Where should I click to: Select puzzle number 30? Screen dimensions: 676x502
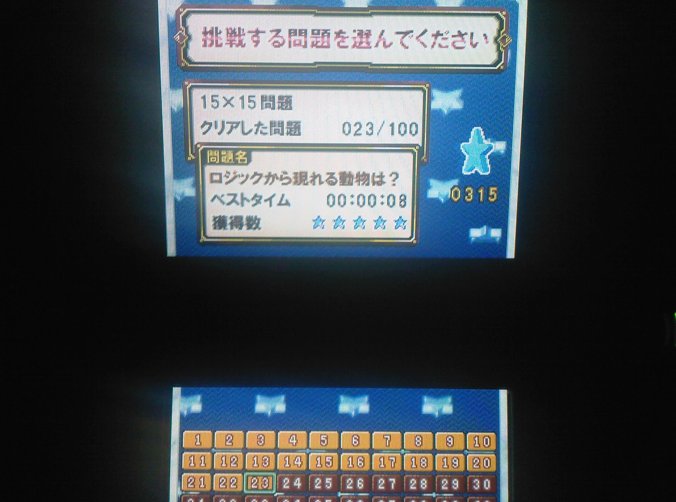coord(482,483)
